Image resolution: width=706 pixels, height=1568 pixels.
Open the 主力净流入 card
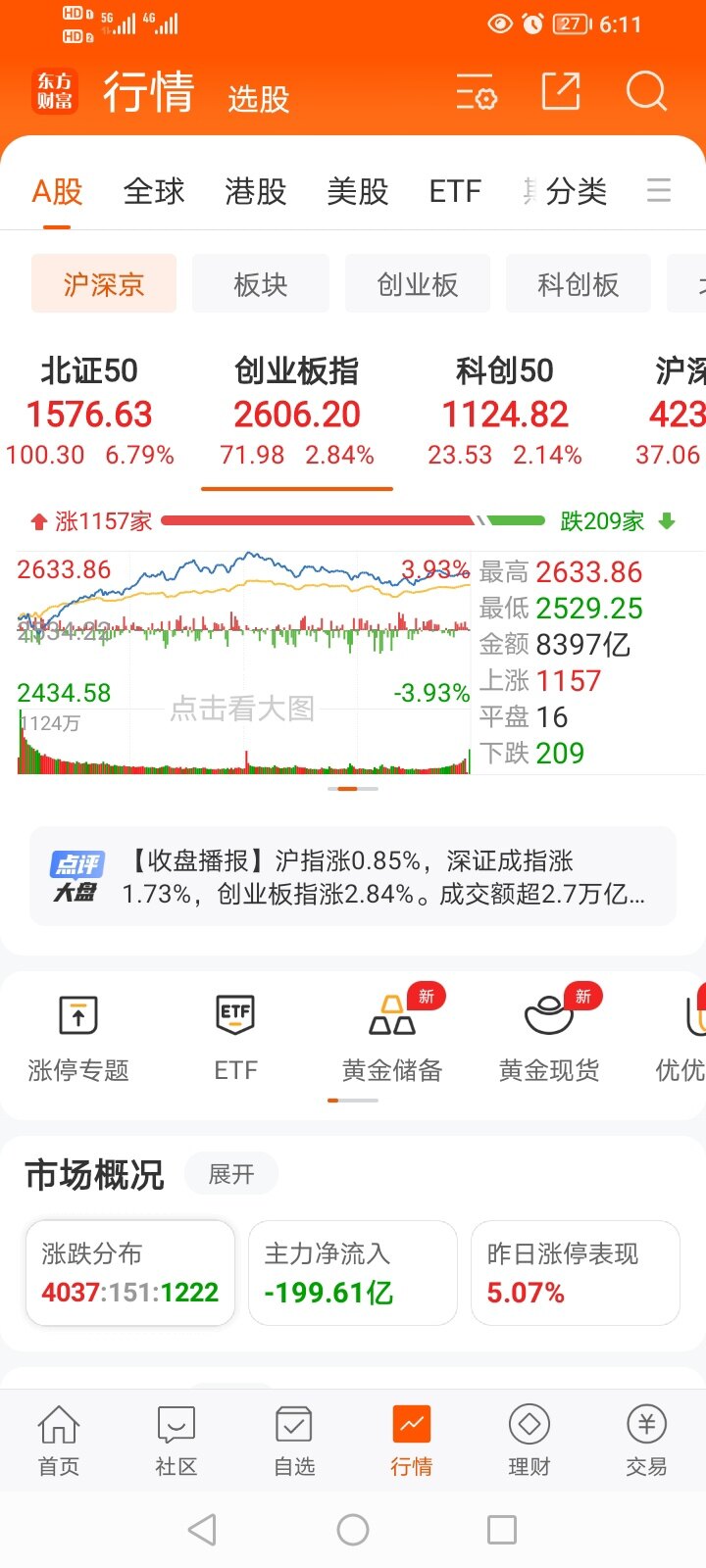click(x=353, y=1273)
